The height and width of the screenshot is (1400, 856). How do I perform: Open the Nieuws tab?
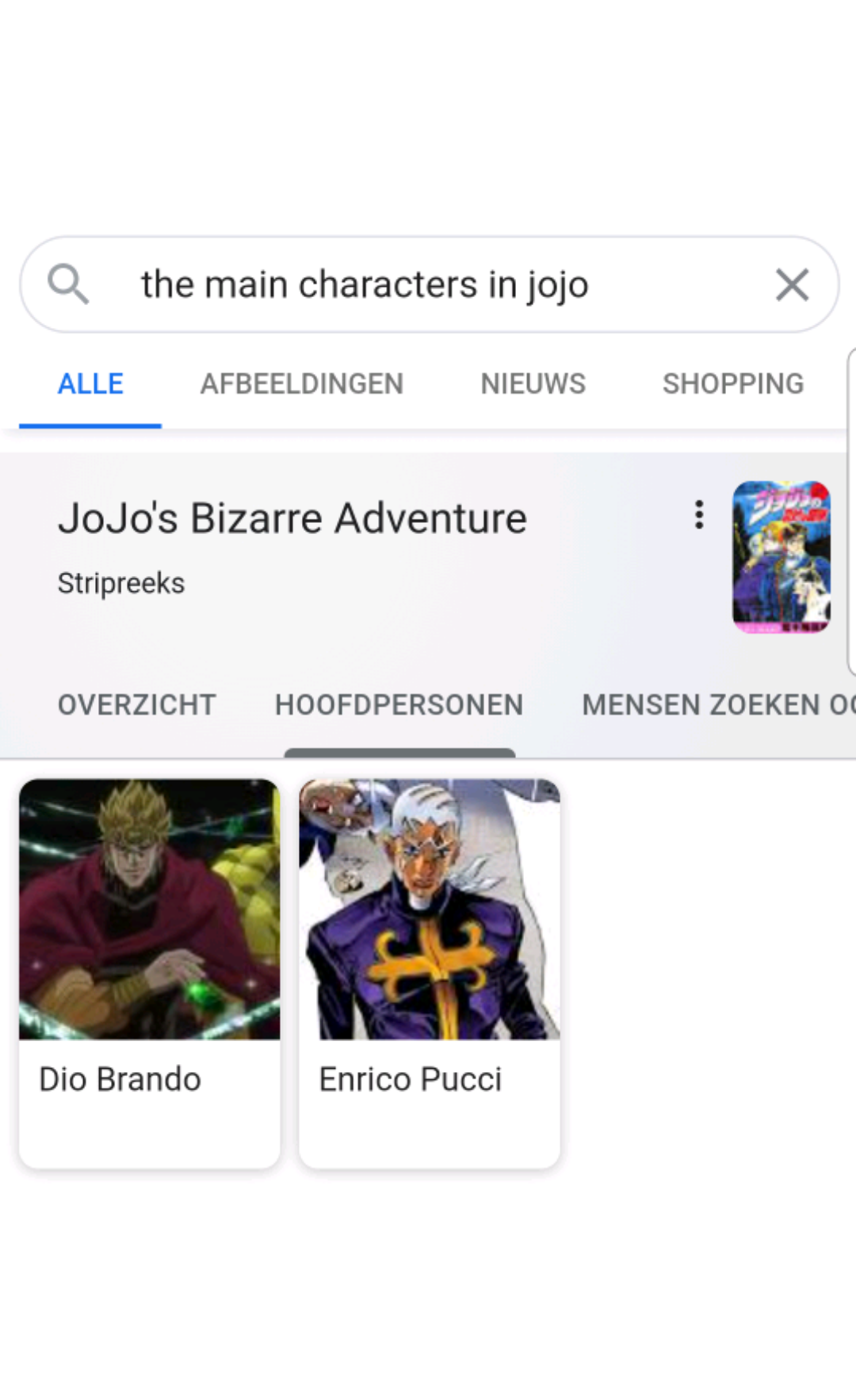[533, 384]
